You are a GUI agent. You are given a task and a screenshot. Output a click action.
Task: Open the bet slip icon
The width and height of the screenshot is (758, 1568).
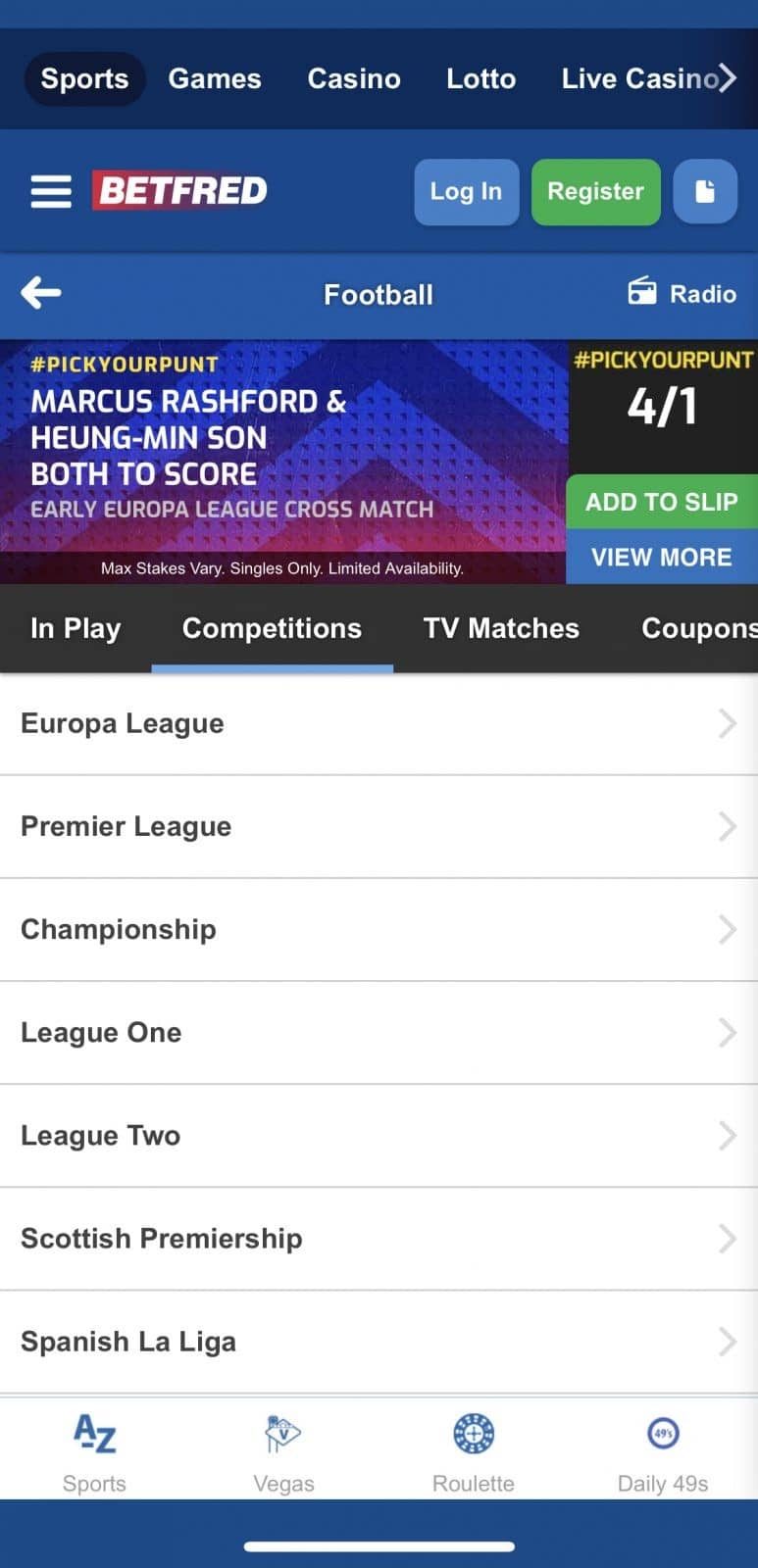click(705, 191)
